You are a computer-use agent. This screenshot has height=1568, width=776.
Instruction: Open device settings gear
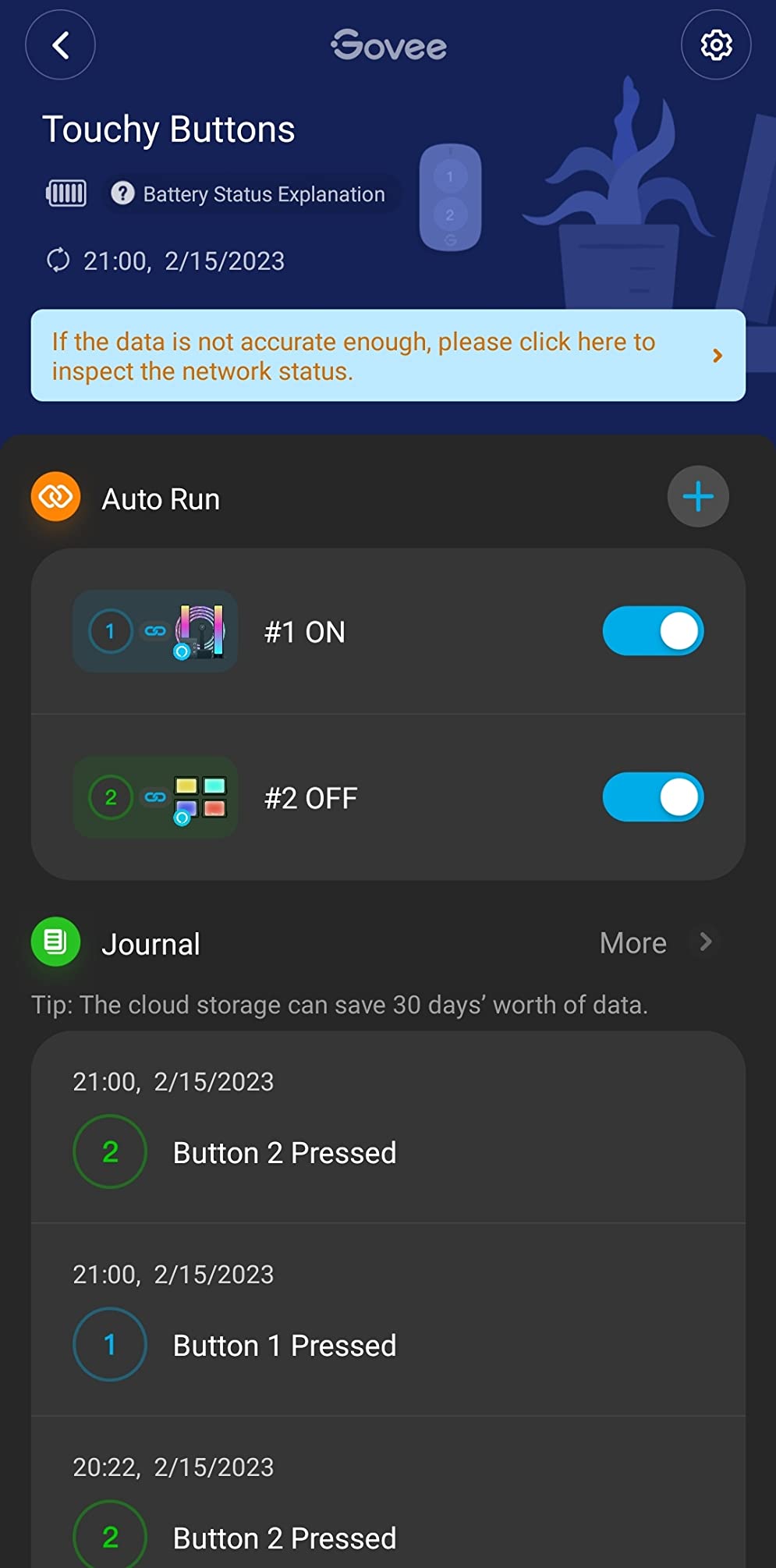pyautogui.click(x=715, y=45)
